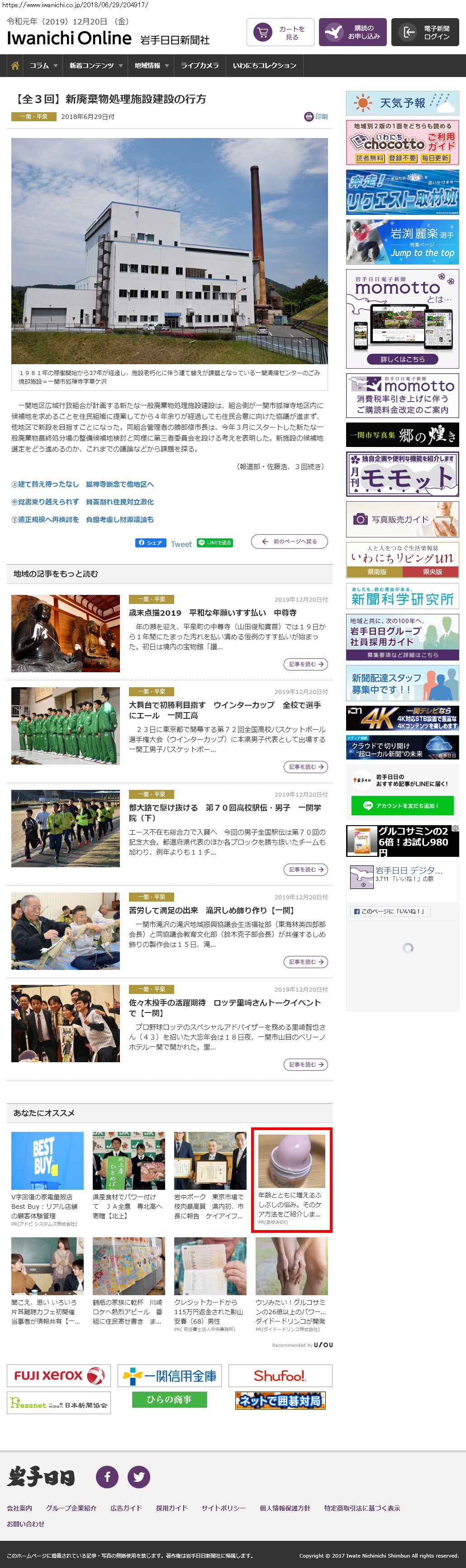Send the article via LINEで送る
This screenshot has width=466, height=1568.
(x=214, y=543)
